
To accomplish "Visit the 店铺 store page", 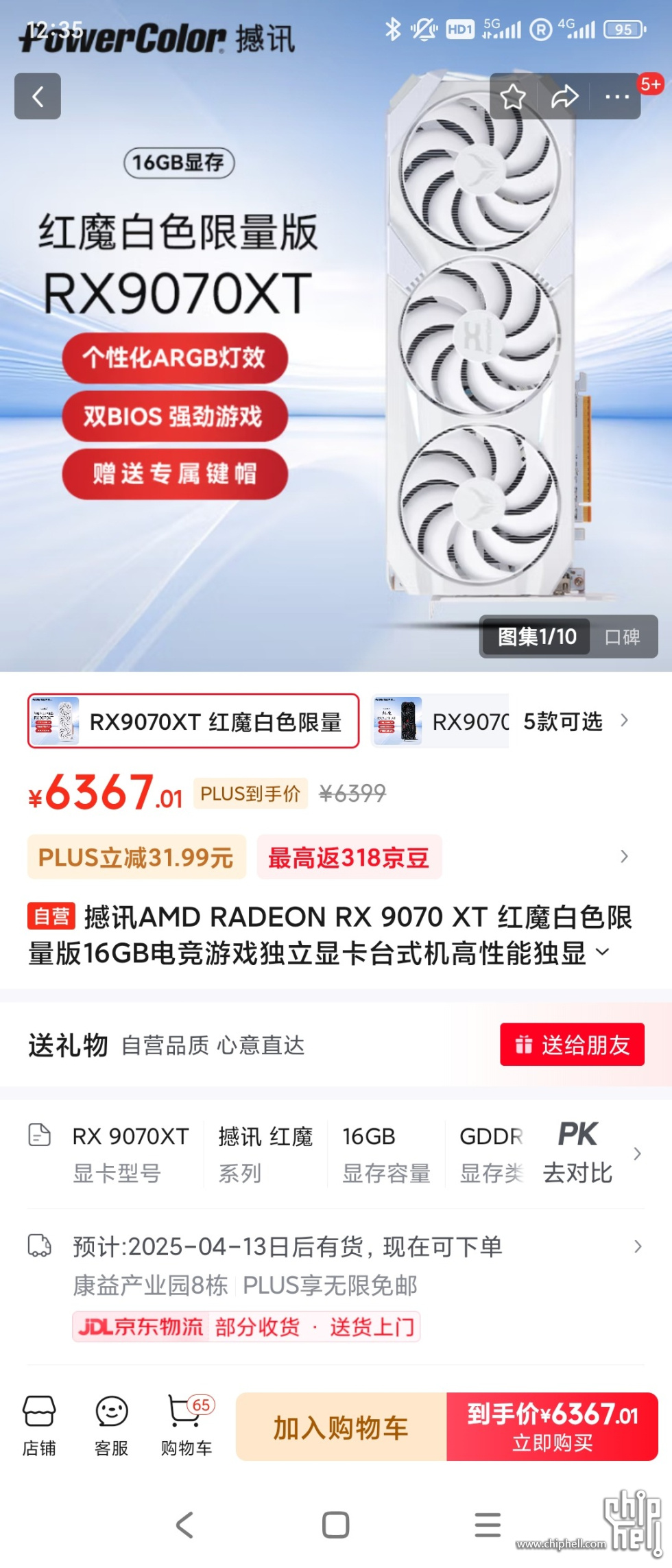I will point(39,1426).
